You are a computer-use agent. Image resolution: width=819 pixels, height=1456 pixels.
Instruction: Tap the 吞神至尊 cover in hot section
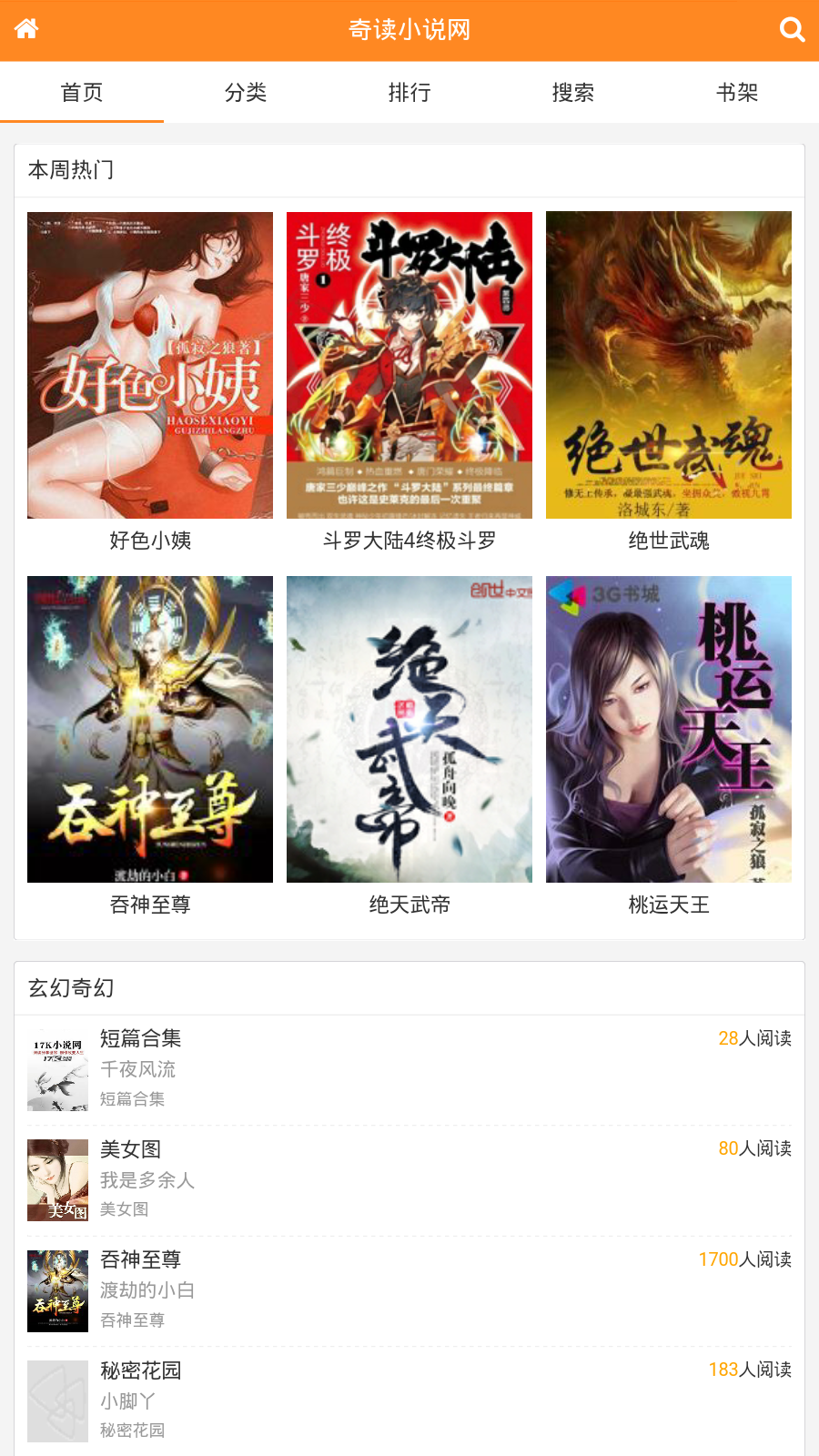pyautogui.click(x=149, y=728)
